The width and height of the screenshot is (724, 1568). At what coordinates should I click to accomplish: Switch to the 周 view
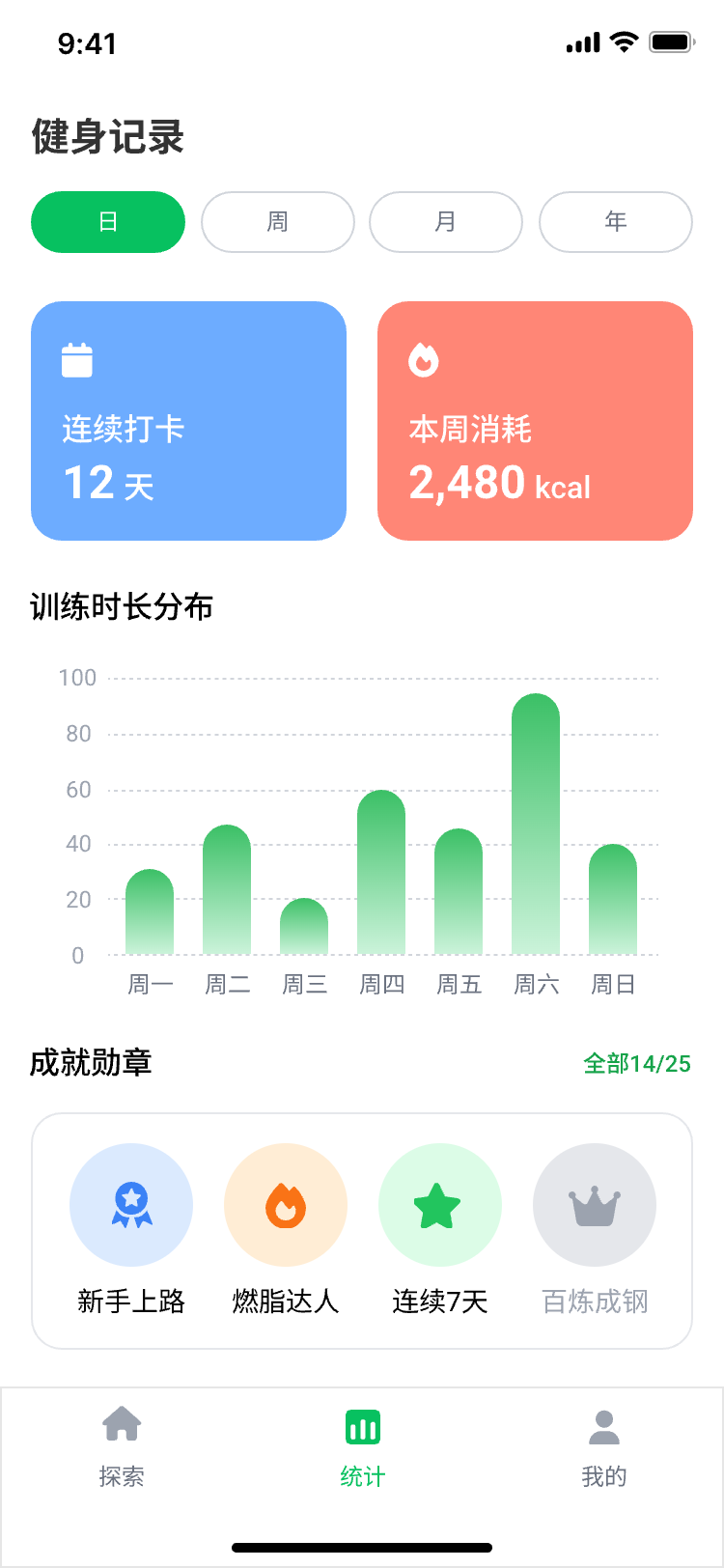(277, 222)
